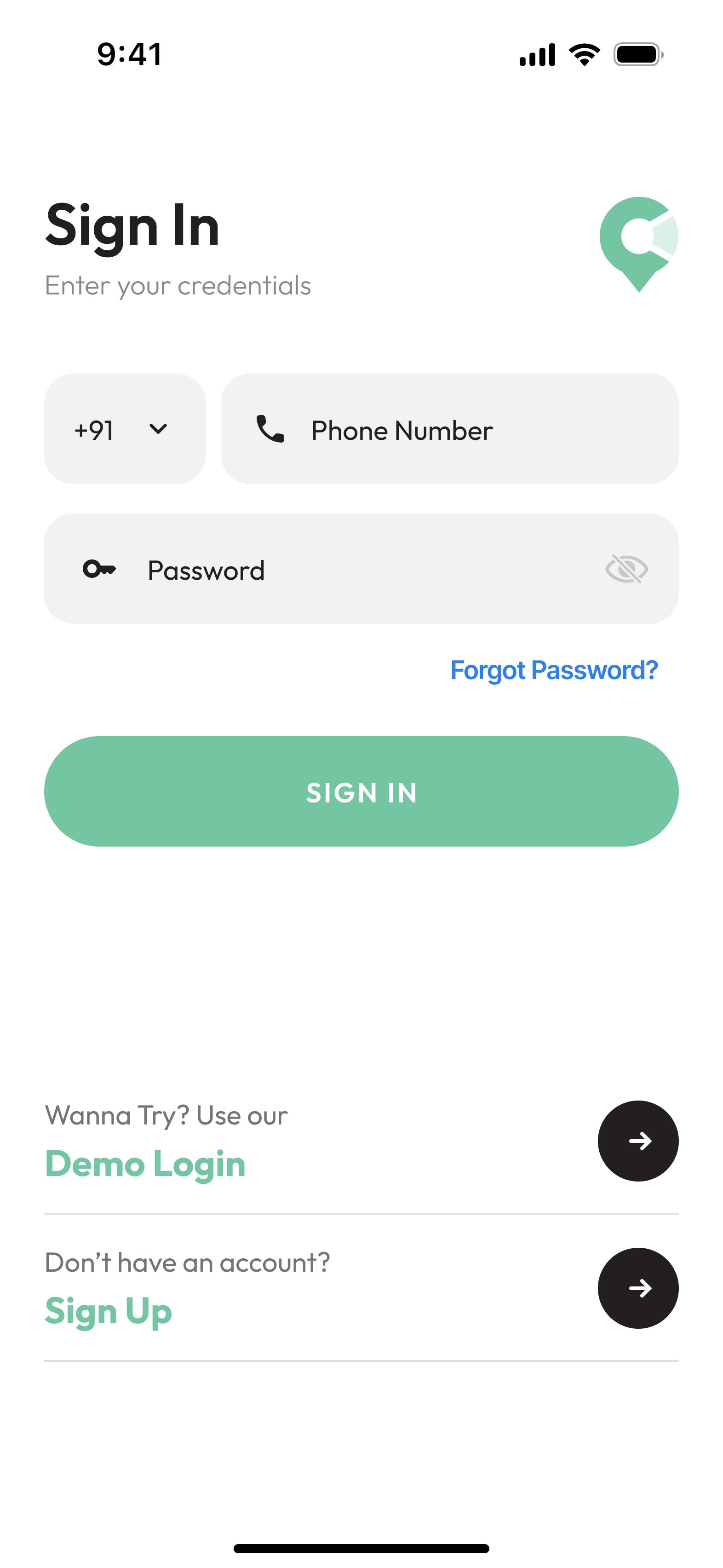Tap the Password input field
Screen dimensions: 723x1568
[361, 569]
